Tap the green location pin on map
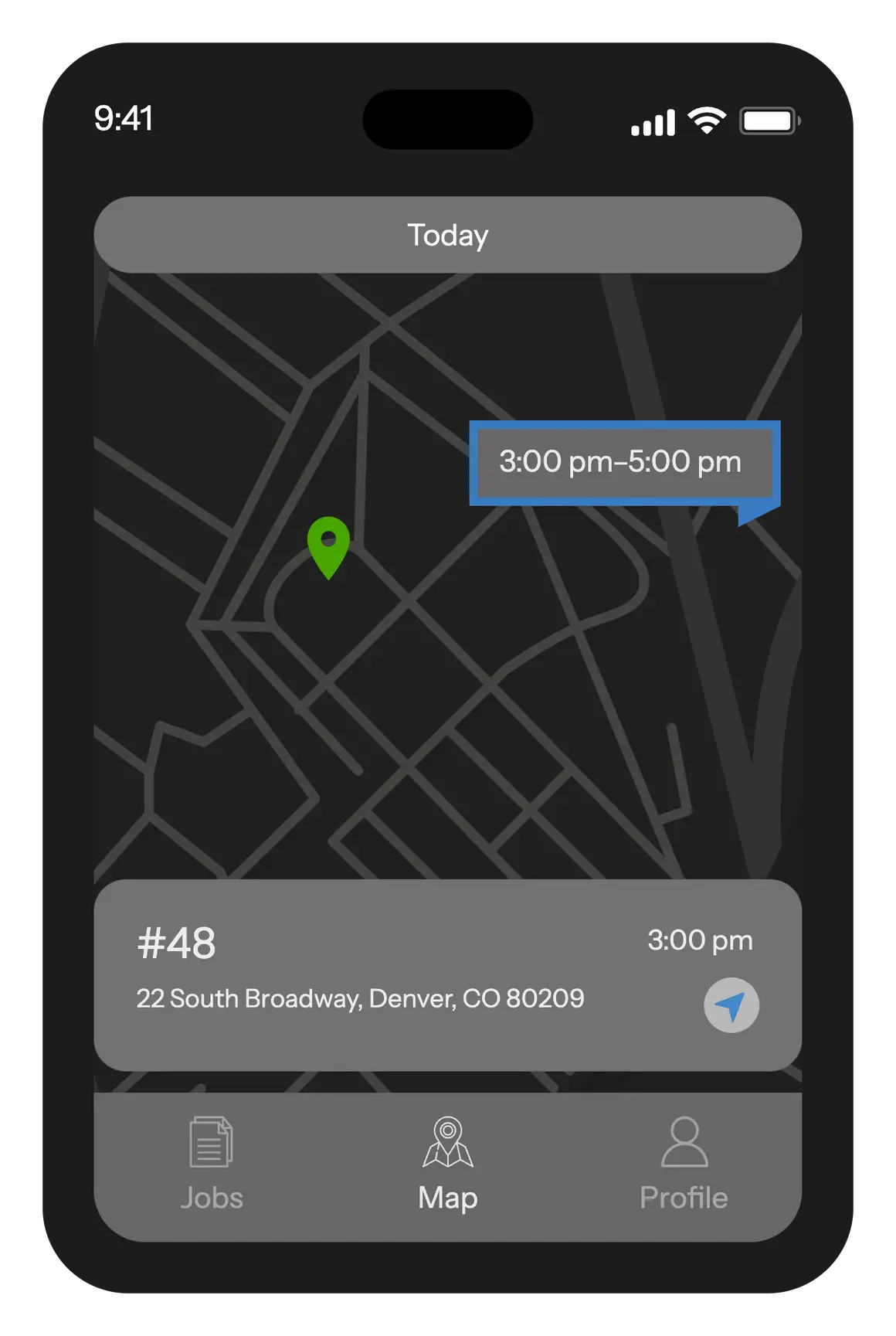Image resolution: width=896 pixels, height=1336 pixels. coord(328,544)
